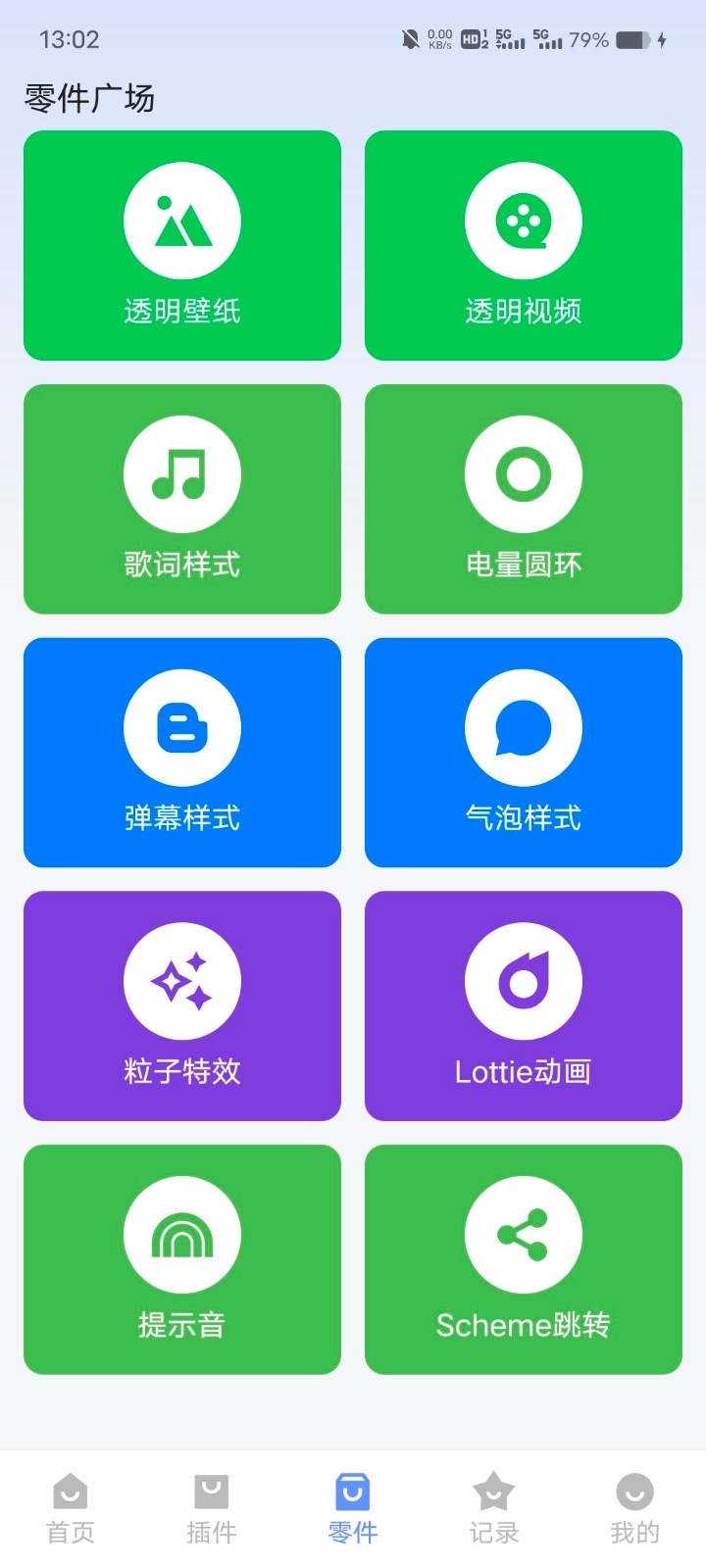The width and height of the screenshot is (706, 1568).
Task: Open the 透明壁纸 feature card
Action: (x=181, y=244)
